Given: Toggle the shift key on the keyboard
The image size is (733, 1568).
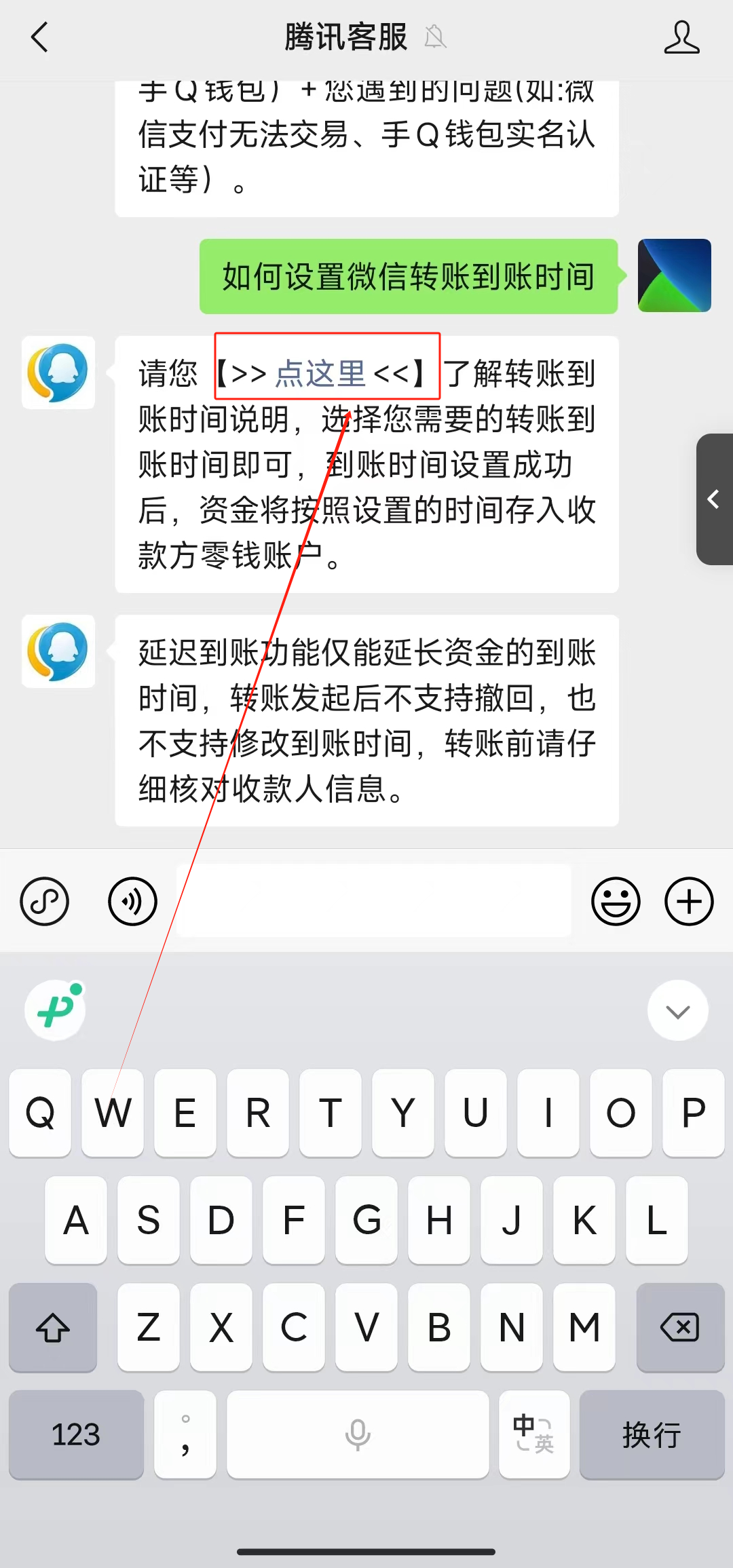Looking at the screenshot, I should tap(53, 1328).
